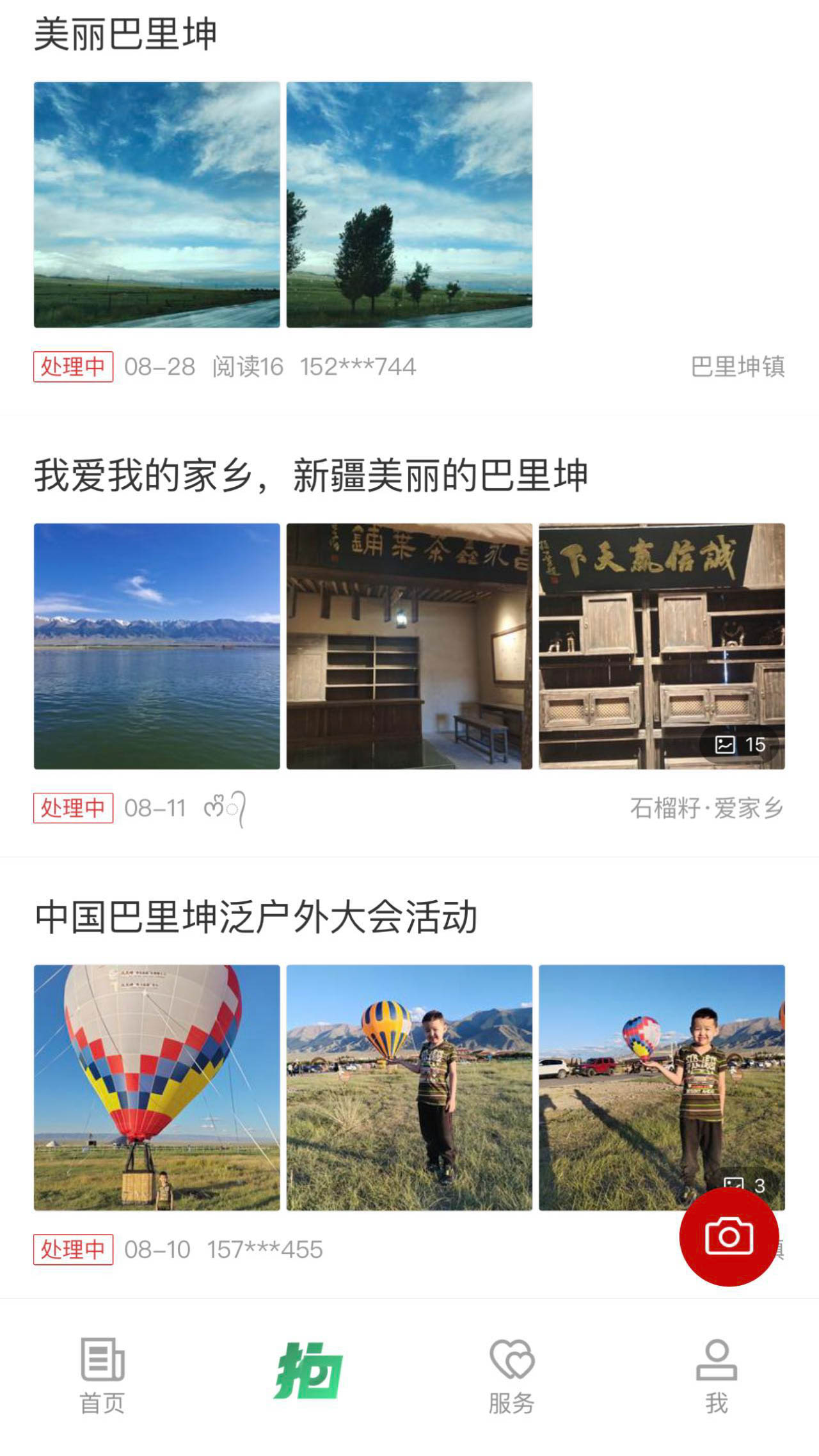This screenshot has width=819, height=1456.
Task: Open post 我爱我的家乡，新疆美丽的巴里坤
Action: (311, 476)
